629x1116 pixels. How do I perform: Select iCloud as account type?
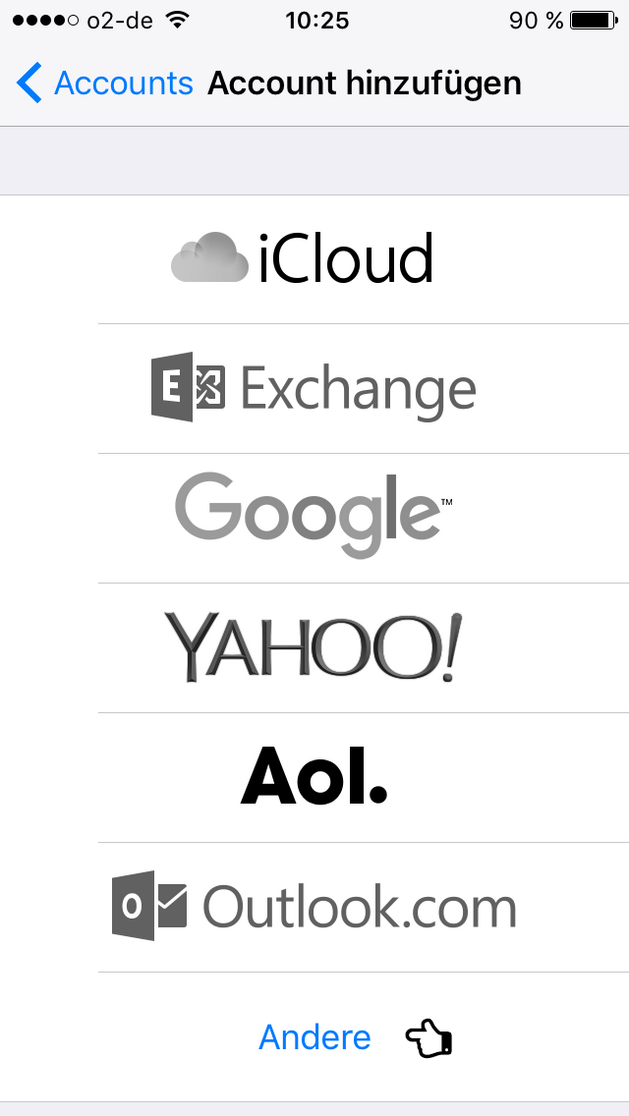pyautogui.click(x=314, y=259)
